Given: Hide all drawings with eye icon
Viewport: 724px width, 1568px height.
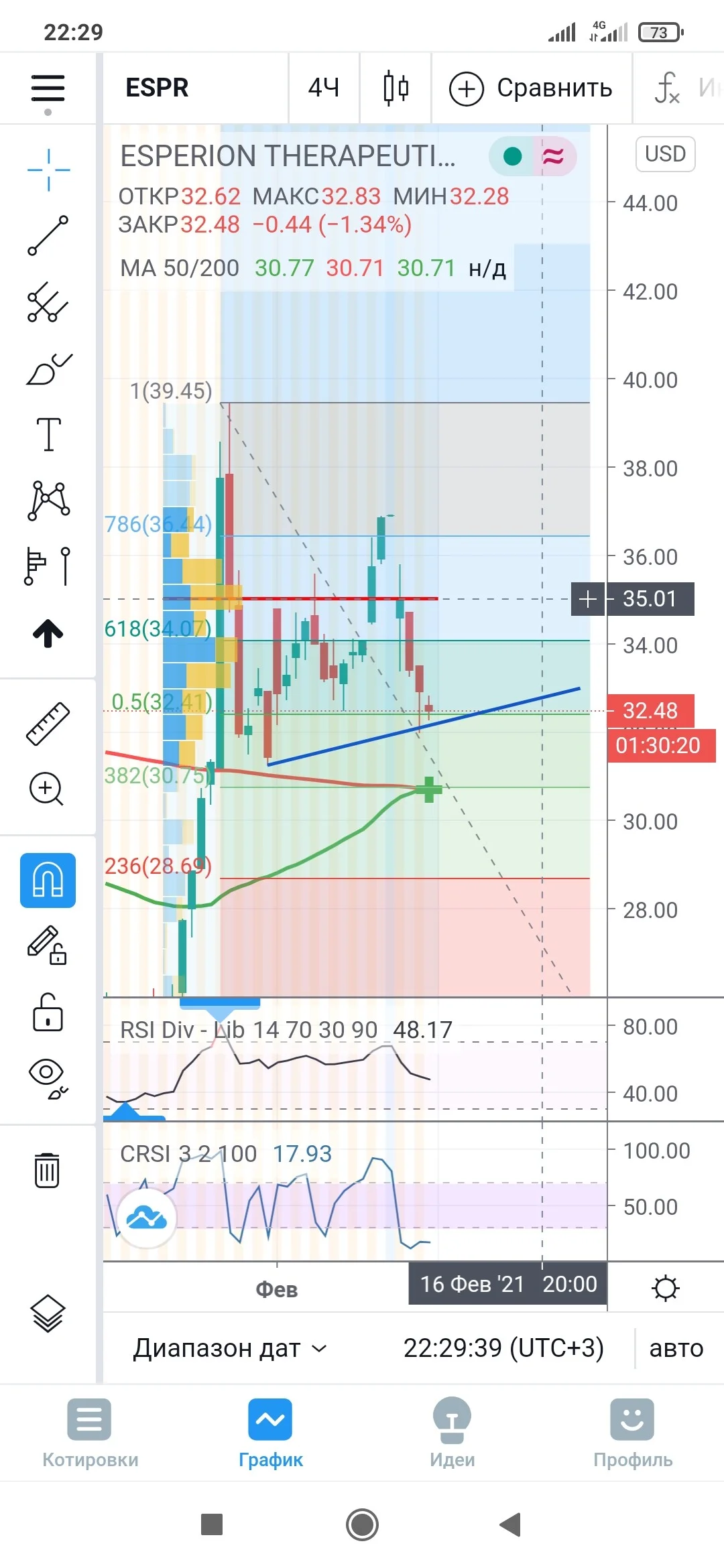Looking at the screenshot, I should click(48, 1078).
